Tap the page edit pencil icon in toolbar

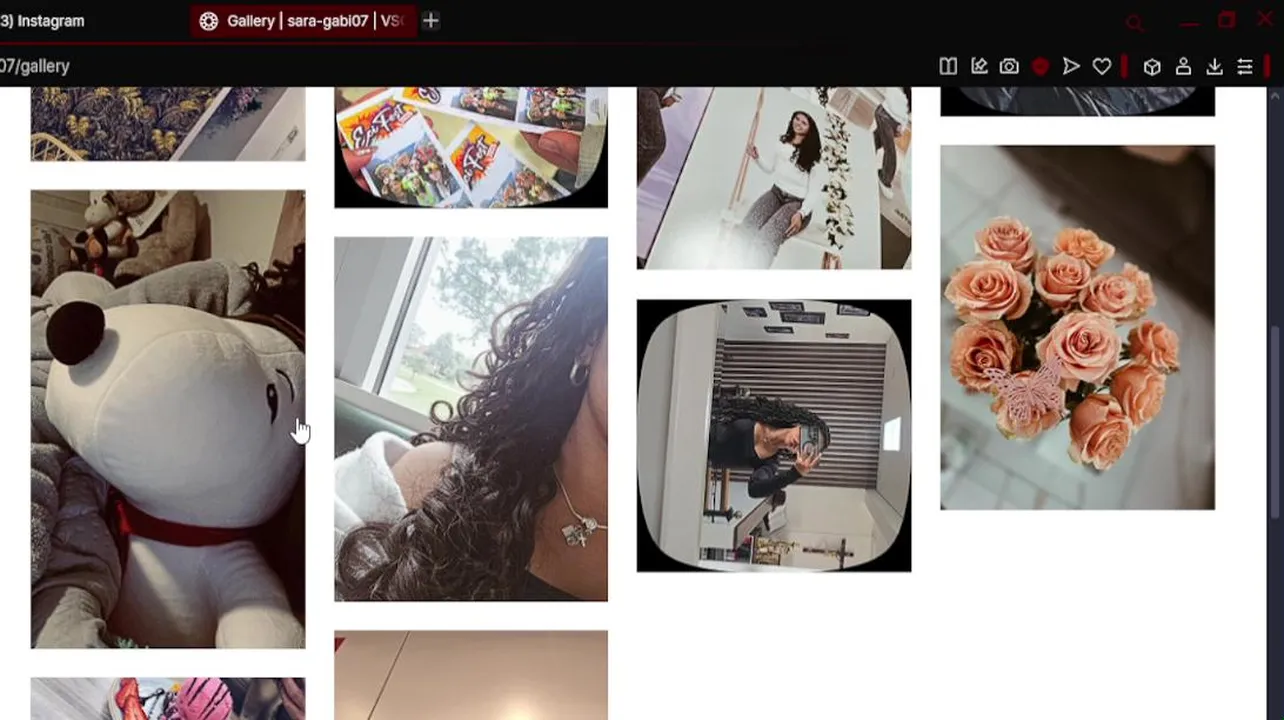point(979,66)
